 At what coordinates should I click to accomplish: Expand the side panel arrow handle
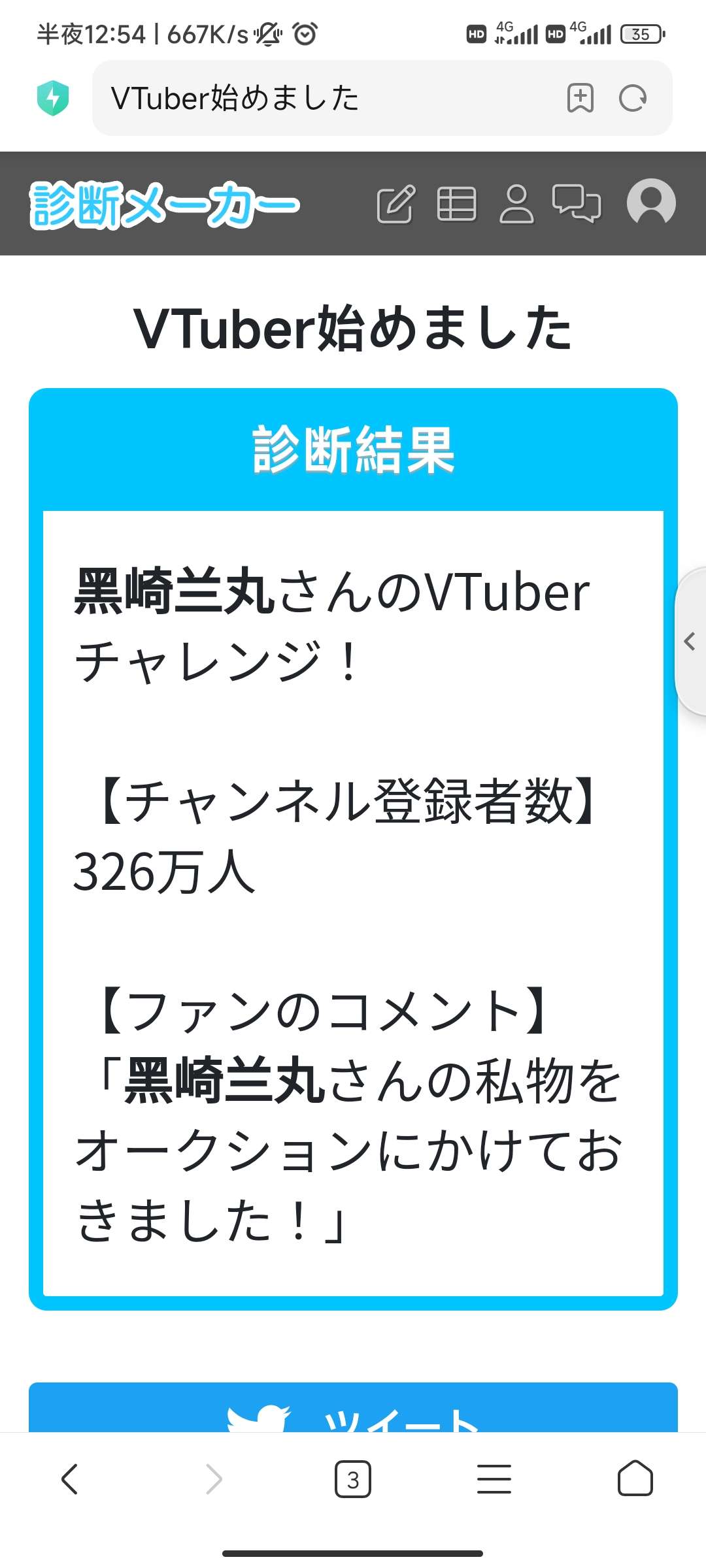coord(690,641)
